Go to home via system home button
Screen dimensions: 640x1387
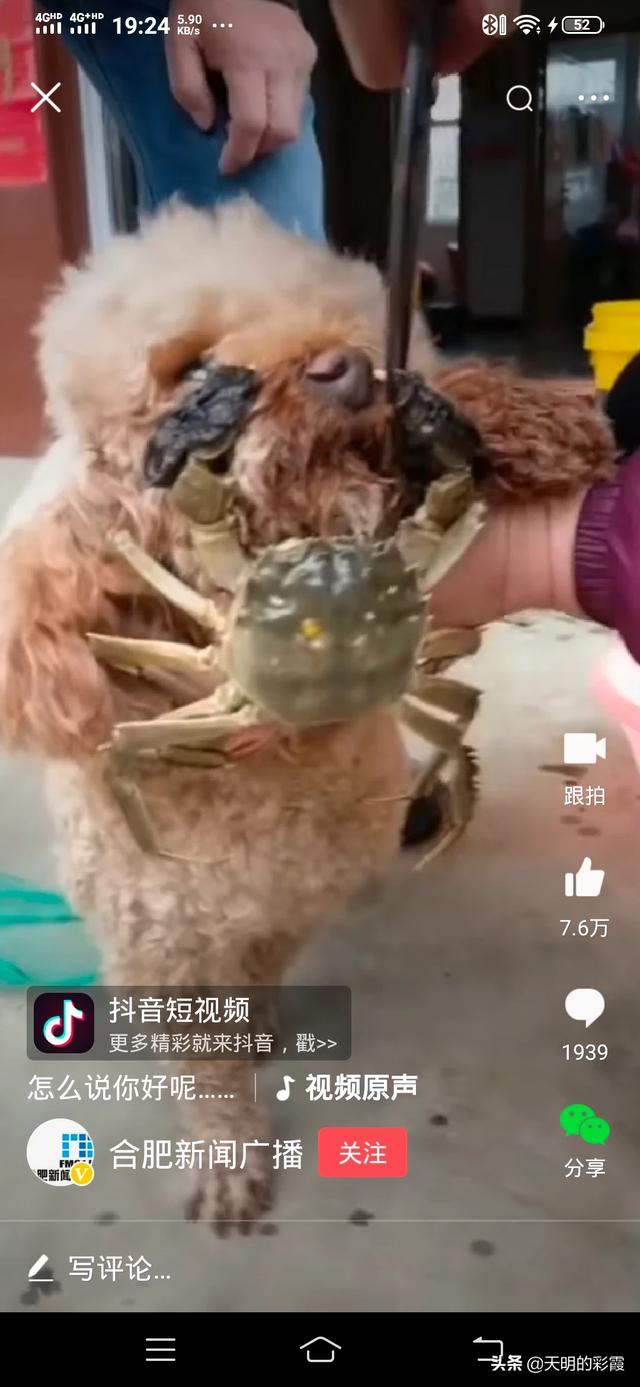click(320, 1349)
